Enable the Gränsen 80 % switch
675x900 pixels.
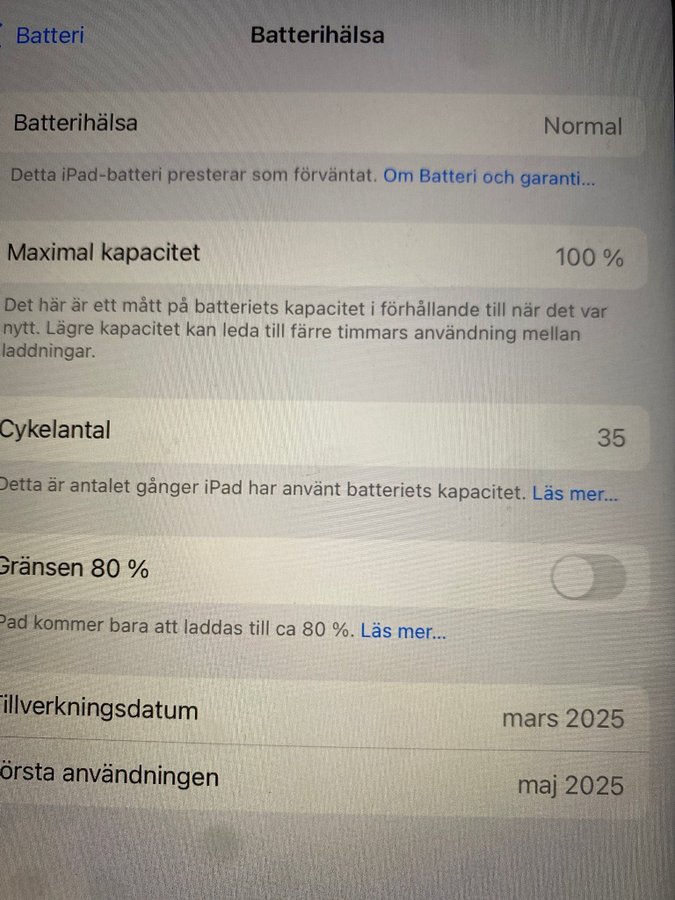point(588,578)
